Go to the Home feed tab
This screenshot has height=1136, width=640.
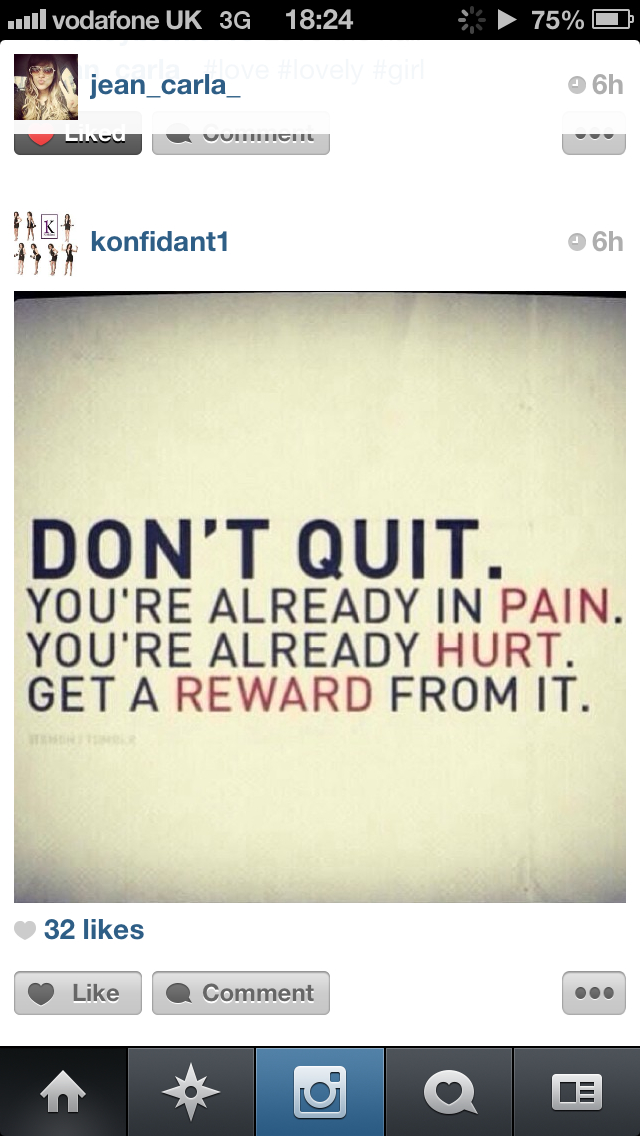coord(63,1092)
